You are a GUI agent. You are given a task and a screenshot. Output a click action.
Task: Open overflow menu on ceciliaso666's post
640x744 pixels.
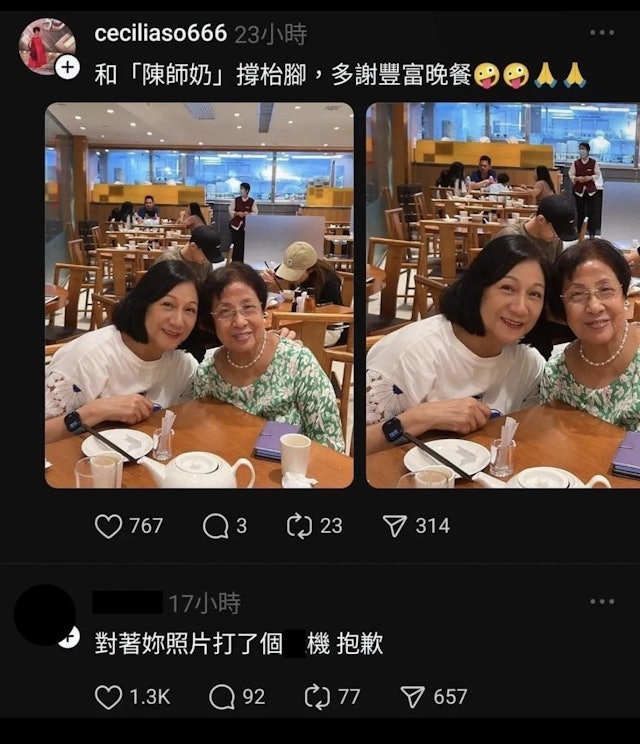pos(601,33)
